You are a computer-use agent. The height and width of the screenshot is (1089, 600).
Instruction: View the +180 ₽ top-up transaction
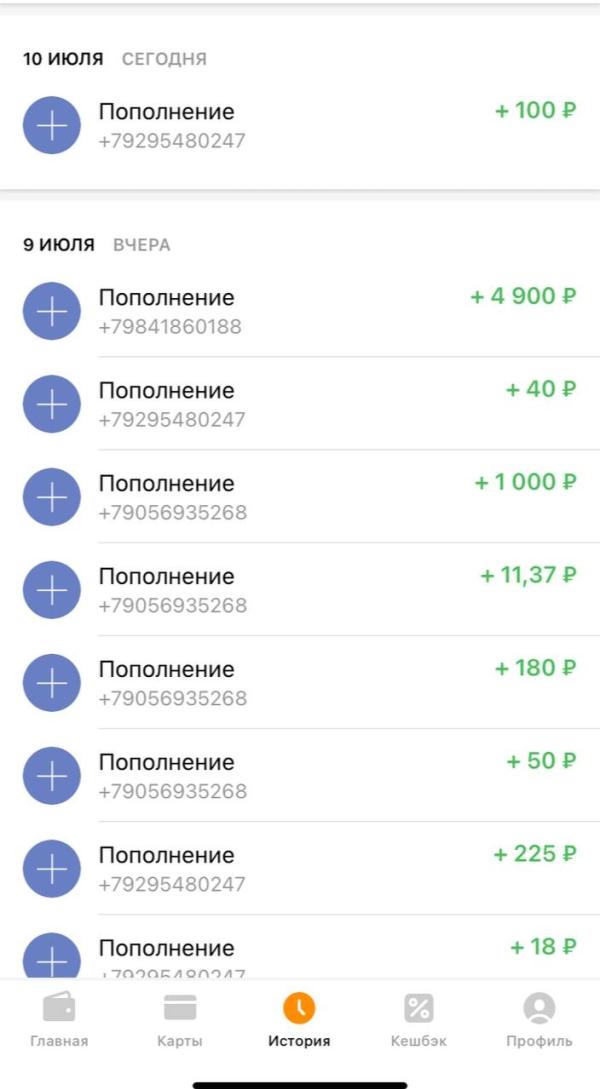tap(300, 683)
